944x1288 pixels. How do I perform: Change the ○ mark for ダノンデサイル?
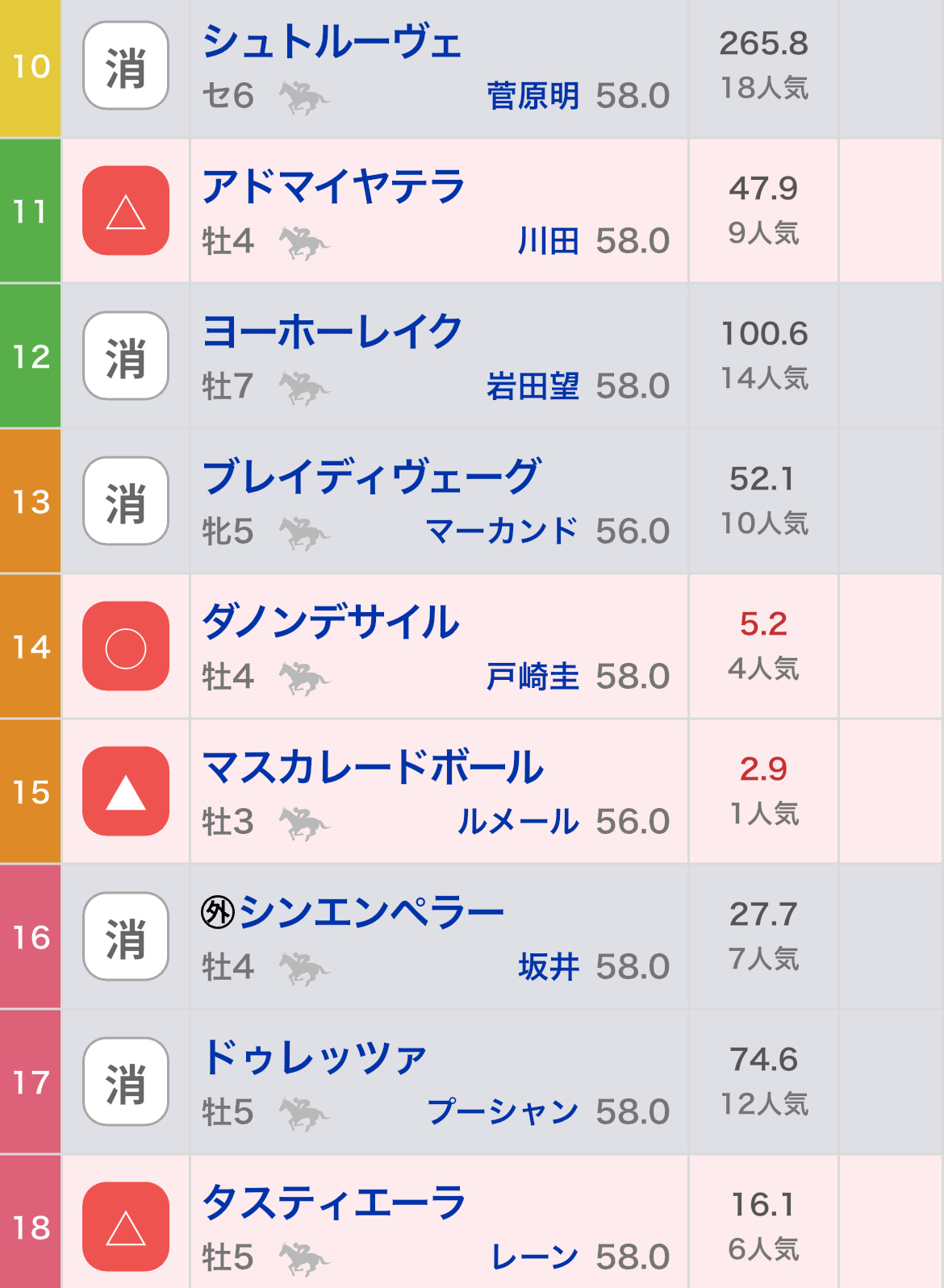point(126,647)
